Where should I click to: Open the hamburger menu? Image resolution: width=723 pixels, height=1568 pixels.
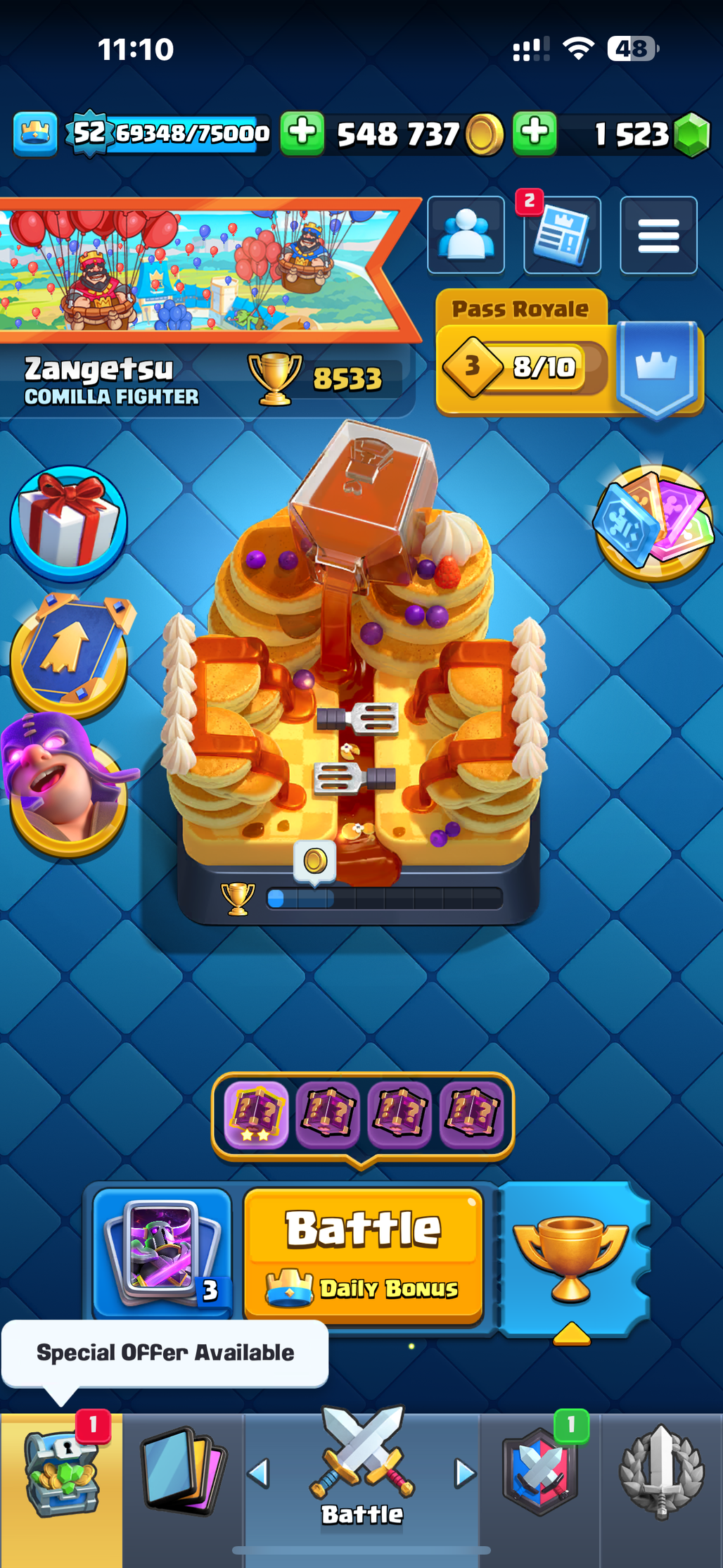(x=658, y=235)
